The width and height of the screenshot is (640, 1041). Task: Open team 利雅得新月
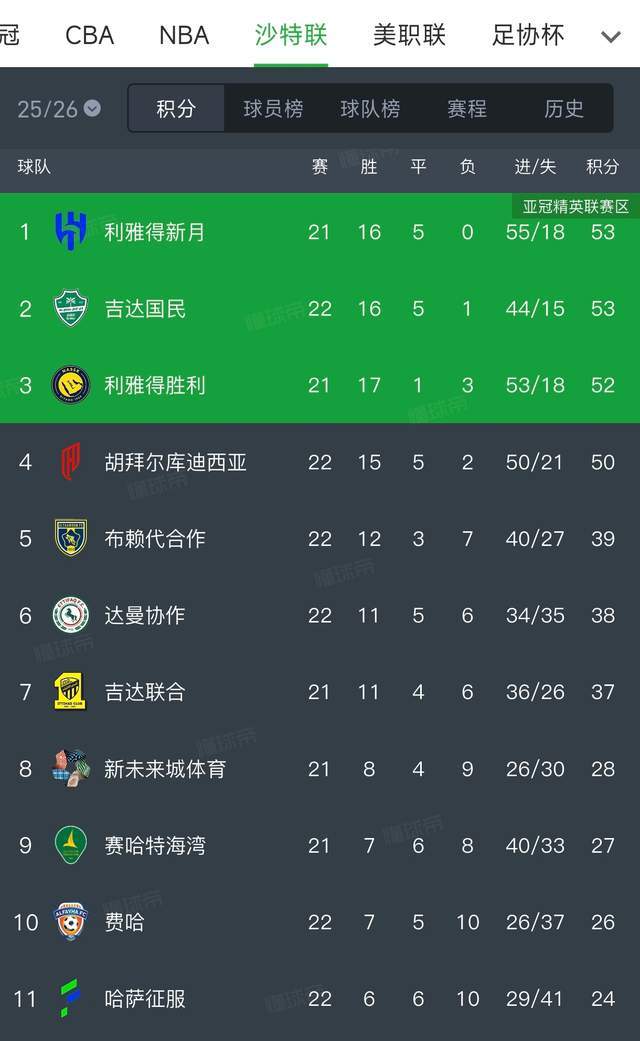pos(155,232)
